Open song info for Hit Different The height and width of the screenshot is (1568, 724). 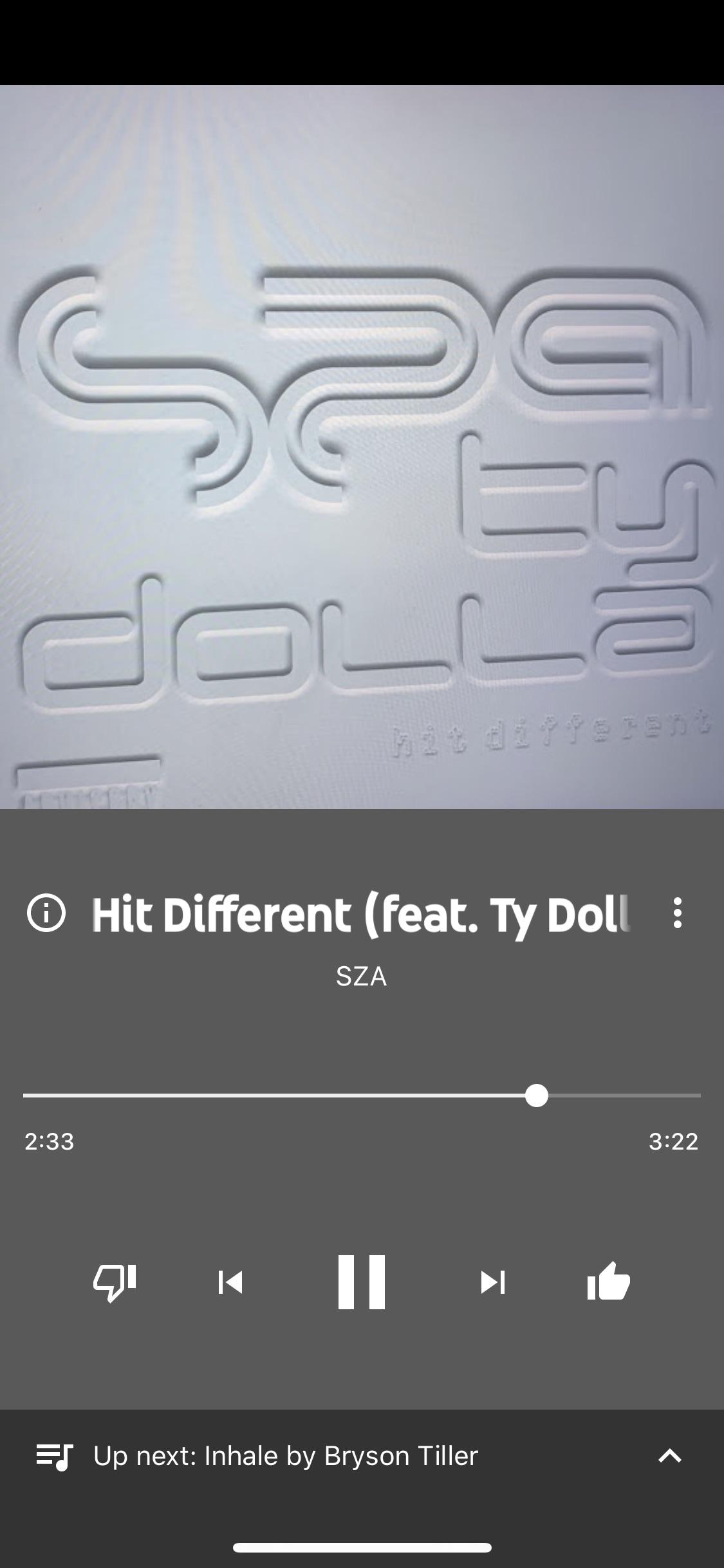tap(46, 913)
